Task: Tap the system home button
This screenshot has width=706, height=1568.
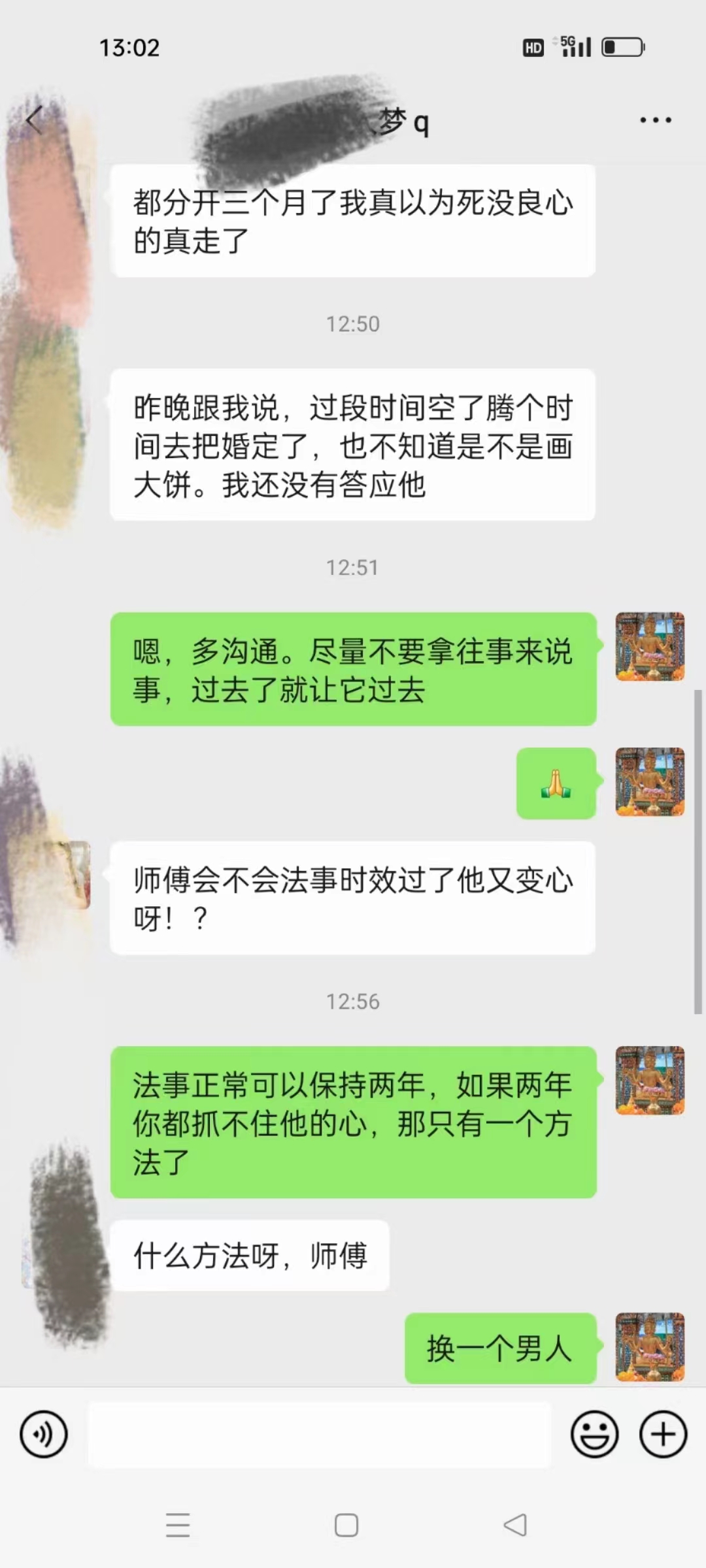Action: pyautogui.click(x=346, y=1526)
